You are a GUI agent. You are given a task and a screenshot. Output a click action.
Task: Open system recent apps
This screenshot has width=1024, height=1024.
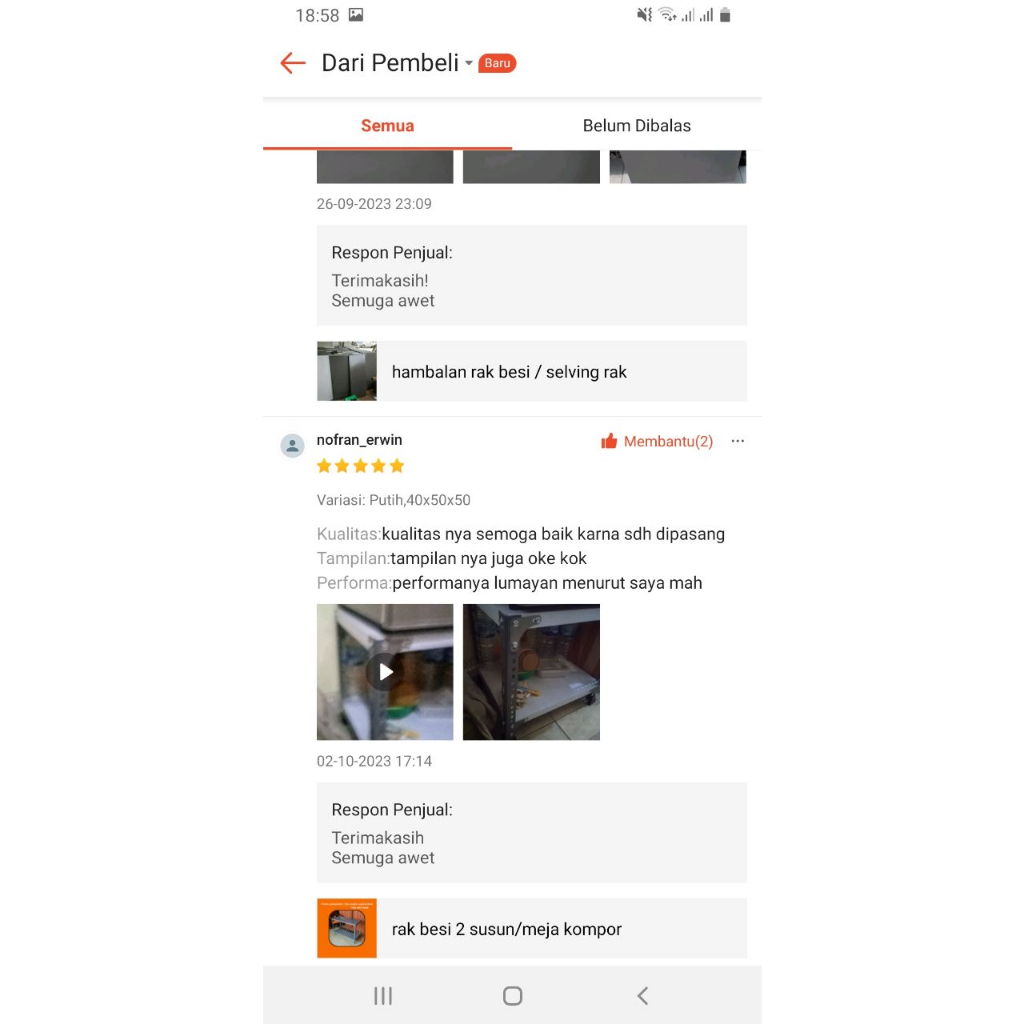(x=383, y=996)
